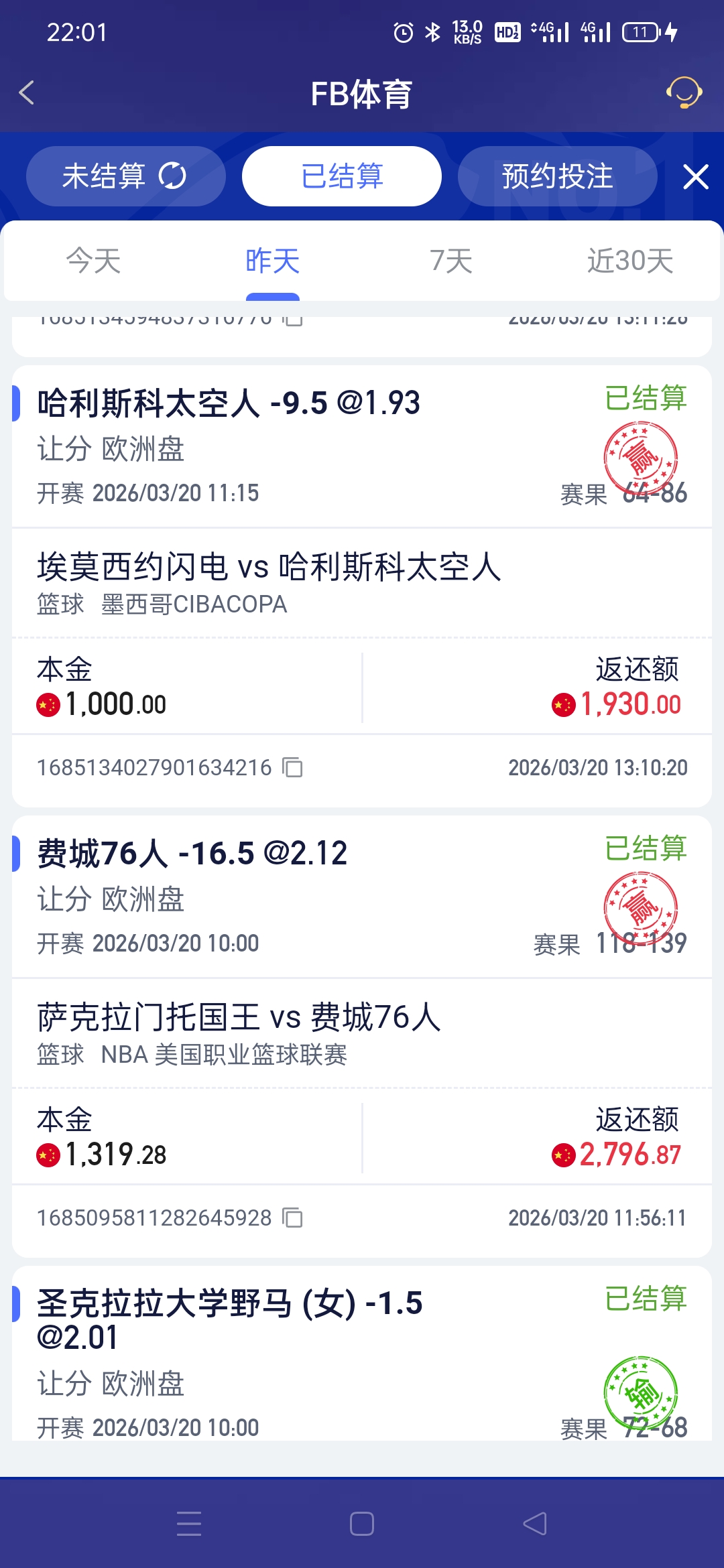This screenshot has height=1568, width=724.
Task: Open the 哈利斯科太空人 bet record card
Action: pyautogui.click(x=362, y=580)
